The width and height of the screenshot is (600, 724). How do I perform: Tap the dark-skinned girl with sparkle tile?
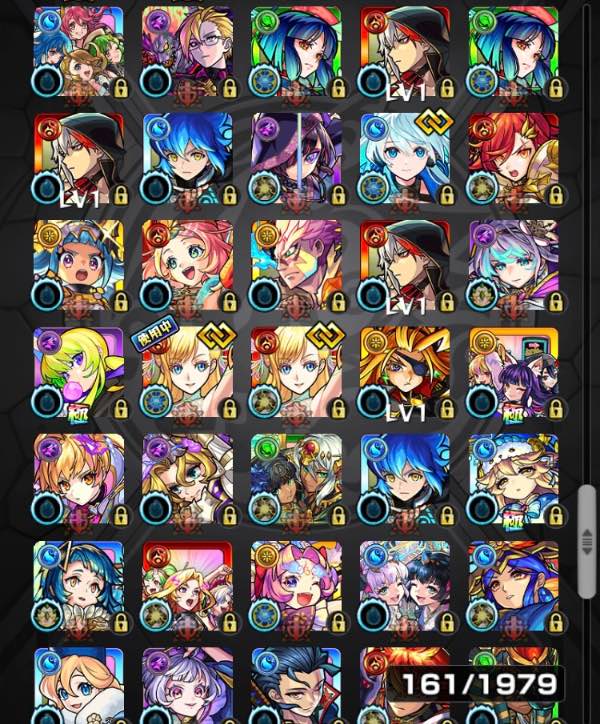click(x=79, y=265)
